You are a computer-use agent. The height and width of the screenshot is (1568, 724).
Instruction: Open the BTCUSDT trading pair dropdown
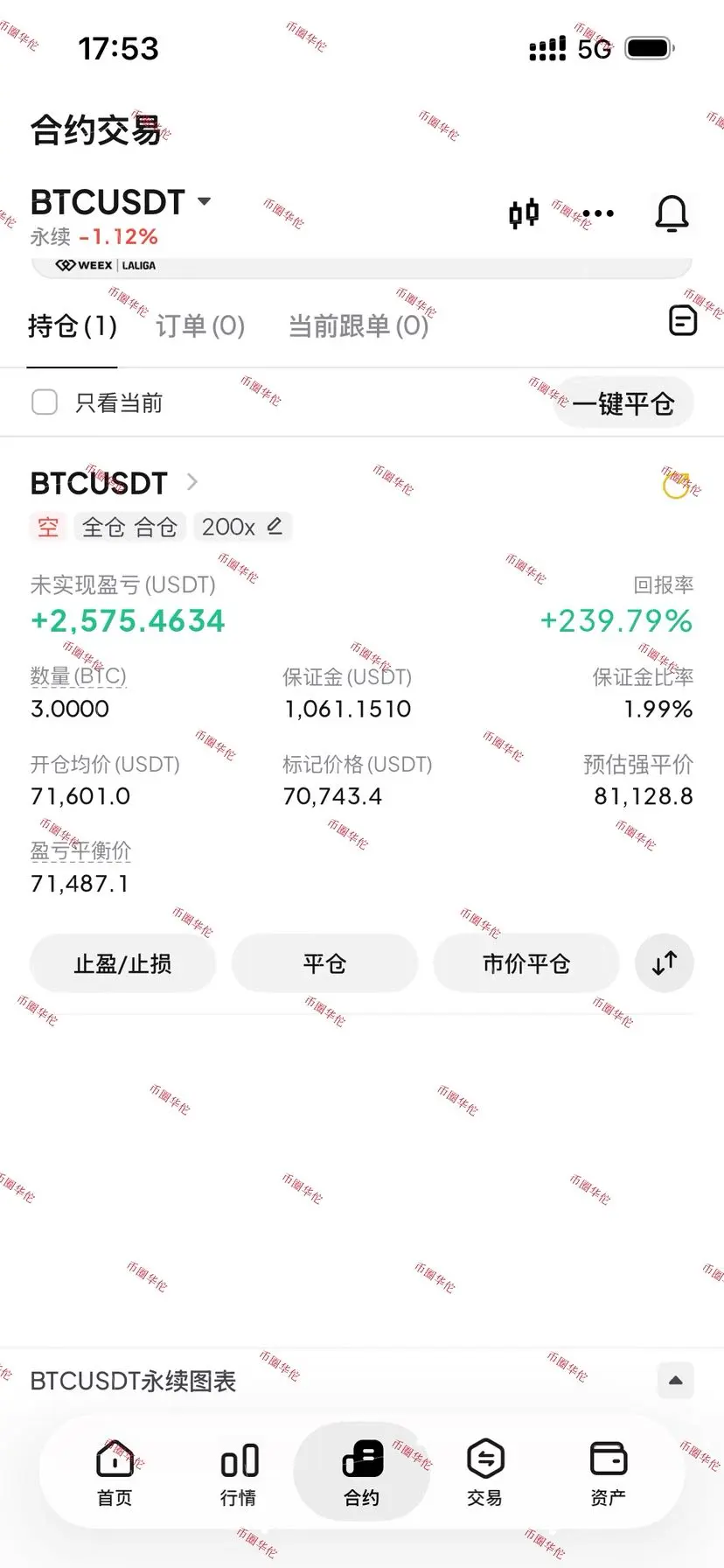(121, 202)
